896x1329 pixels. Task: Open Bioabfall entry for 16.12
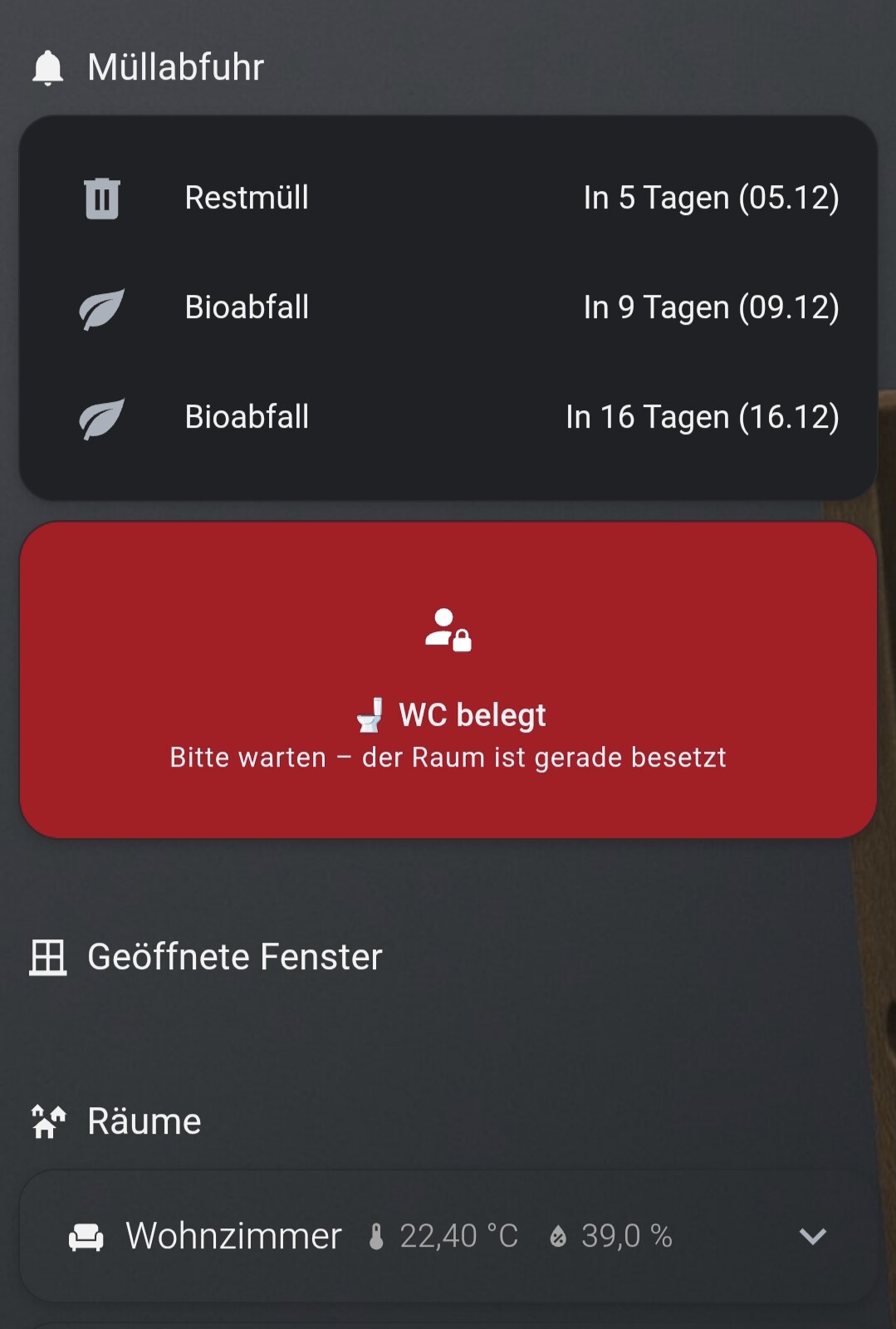coord(448,417)
